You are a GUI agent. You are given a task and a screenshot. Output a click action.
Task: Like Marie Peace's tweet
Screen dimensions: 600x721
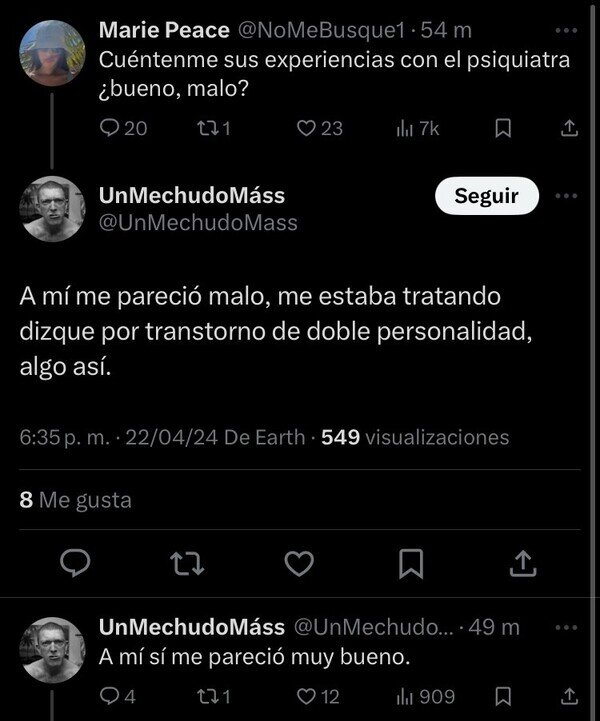tap(307, 128)
